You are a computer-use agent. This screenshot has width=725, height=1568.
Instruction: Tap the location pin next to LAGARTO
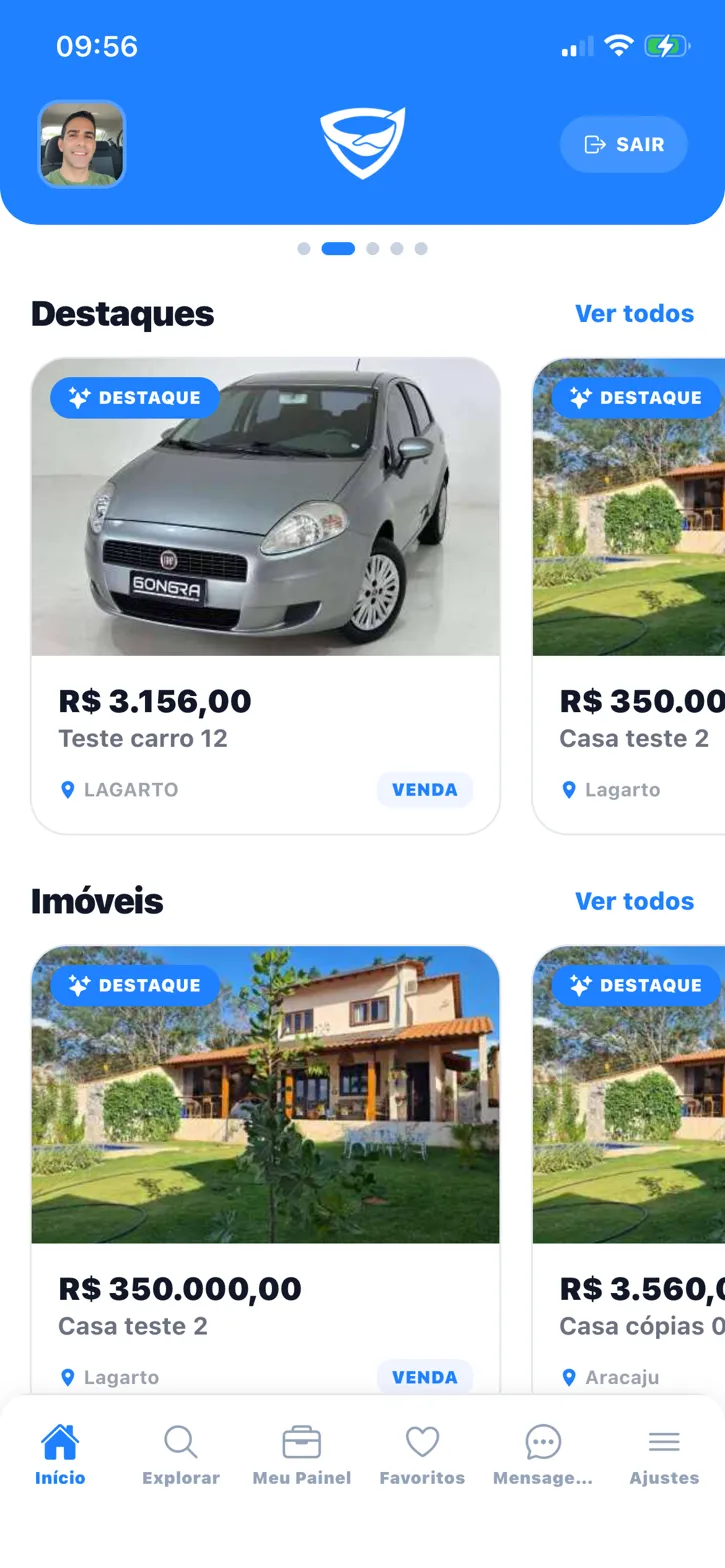(x=67, y=789)
